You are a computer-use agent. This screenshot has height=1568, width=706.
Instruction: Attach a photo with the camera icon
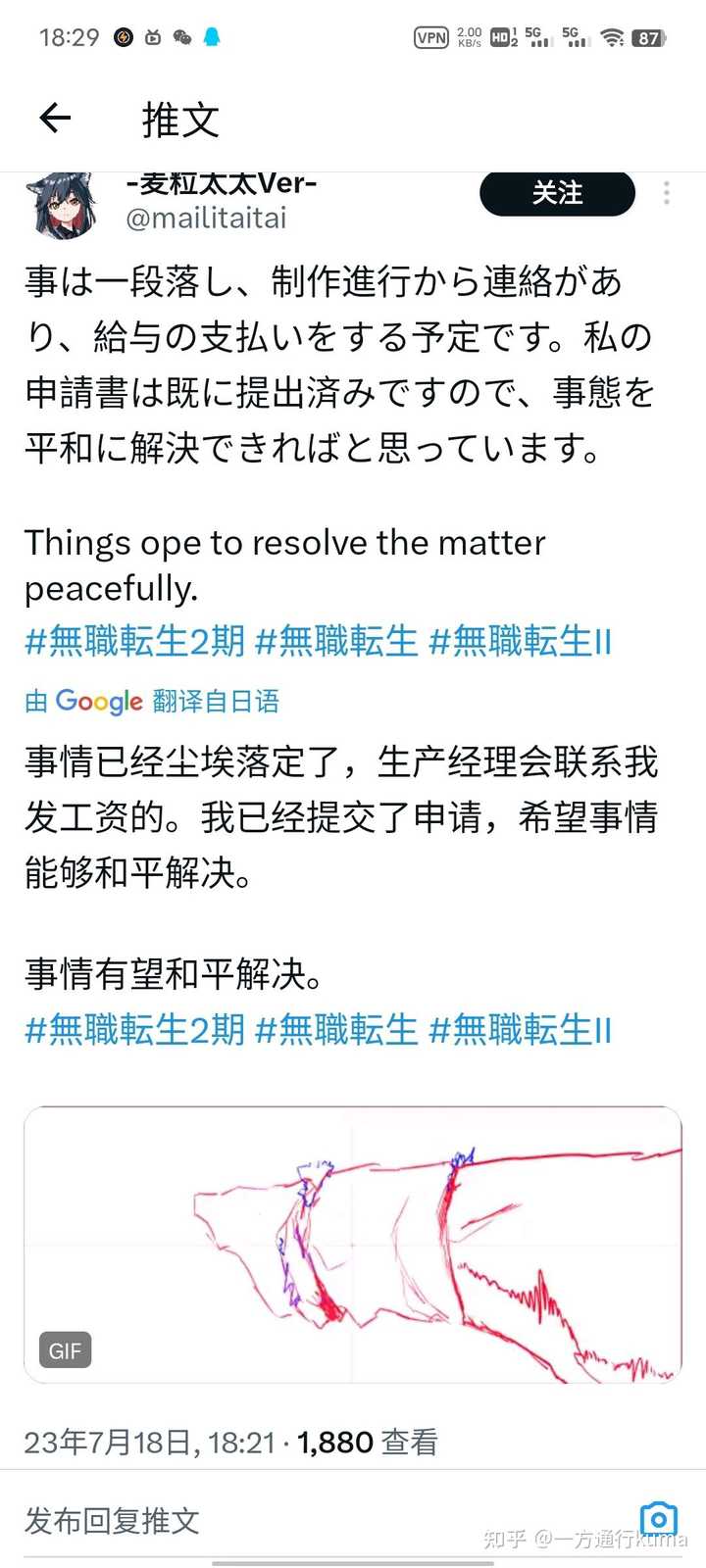pyautogui.click(x=658, y=1520)
